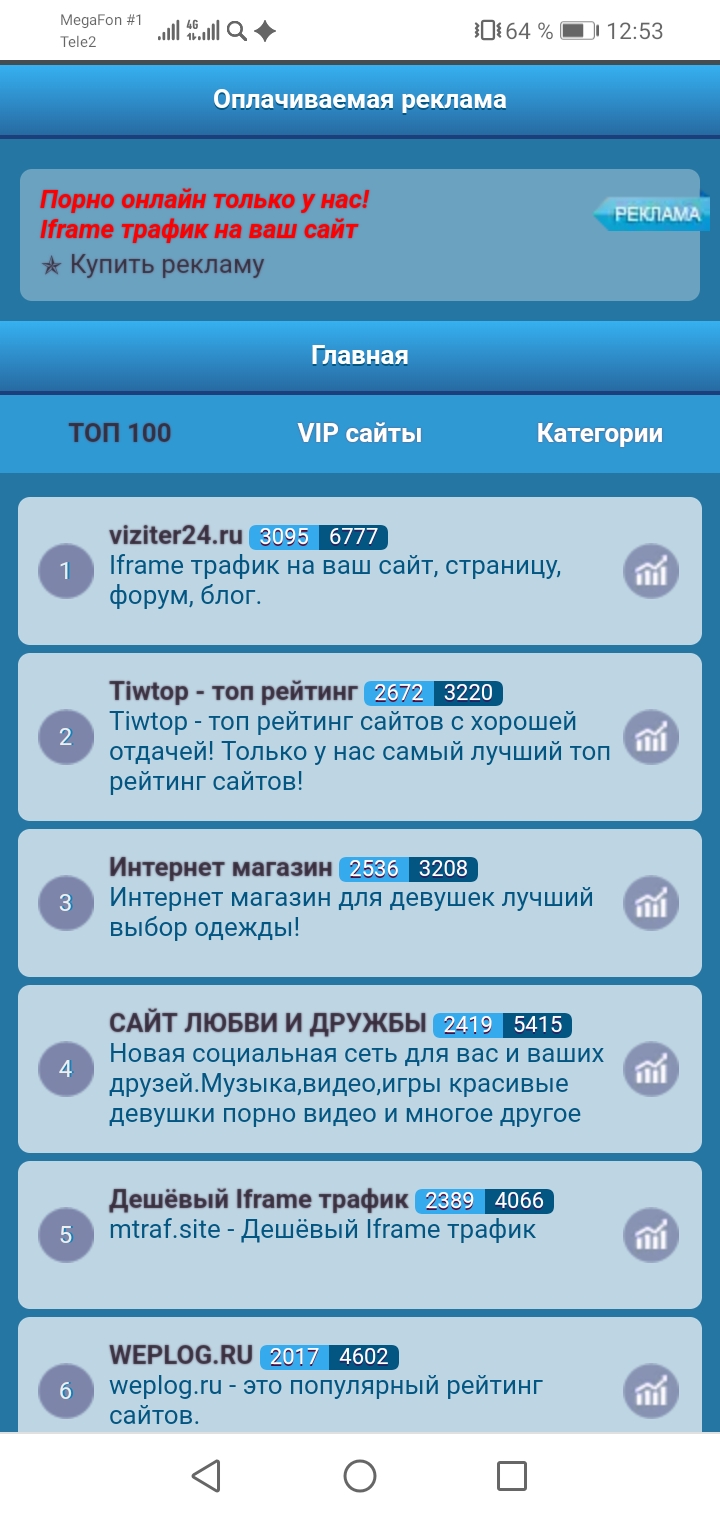
Task: View statistics for Интернет магазин
Action: point(651,903)
